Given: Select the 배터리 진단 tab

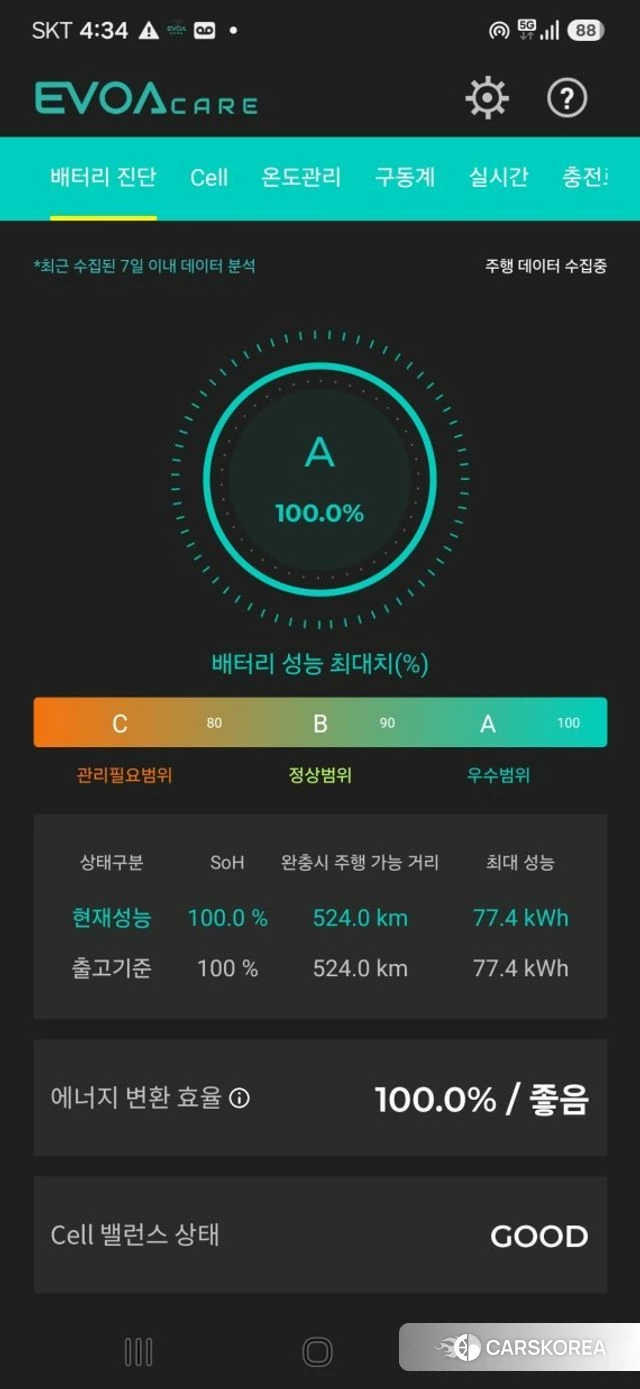Looking at the screenshot, I should click(103, 177).
